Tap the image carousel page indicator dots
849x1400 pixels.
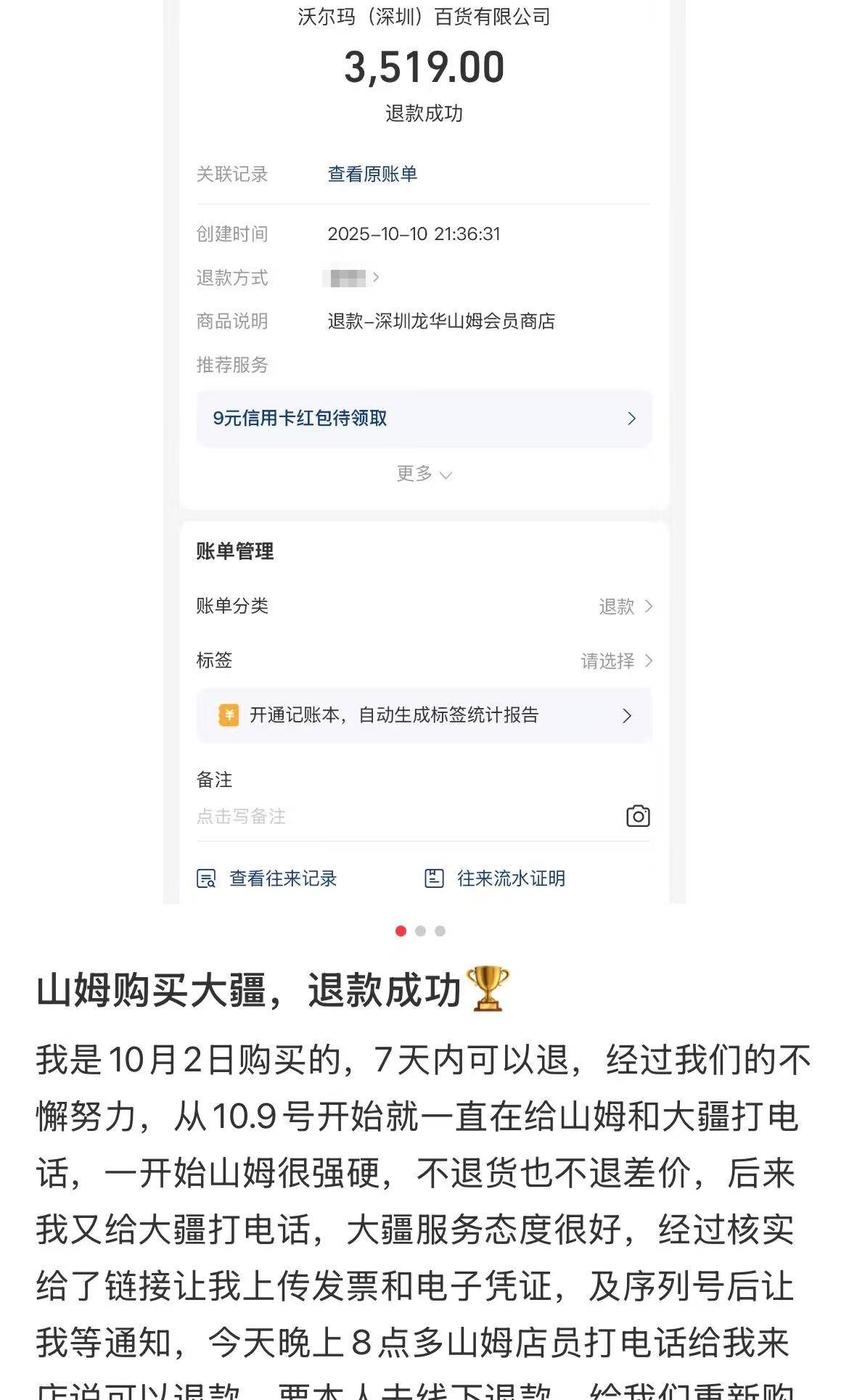(x=420, y=931)
